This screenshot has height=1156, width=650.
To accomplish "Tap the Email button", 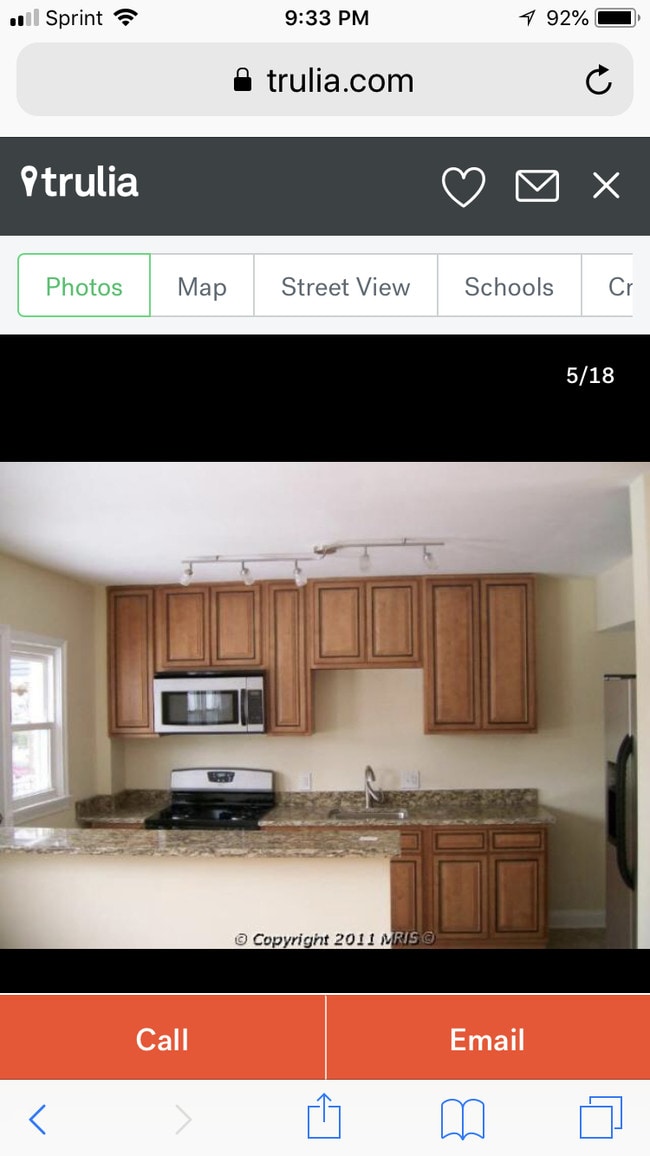I will pos(487,1039).
